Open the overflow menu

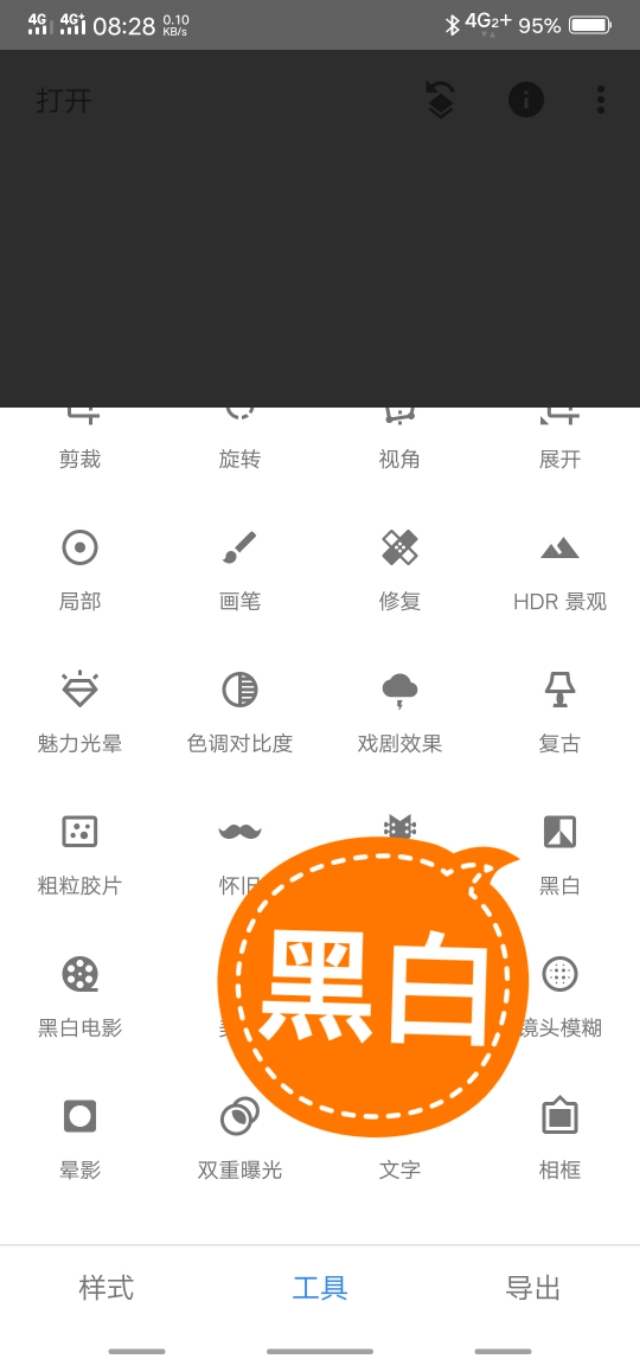(x=601, y=100)
